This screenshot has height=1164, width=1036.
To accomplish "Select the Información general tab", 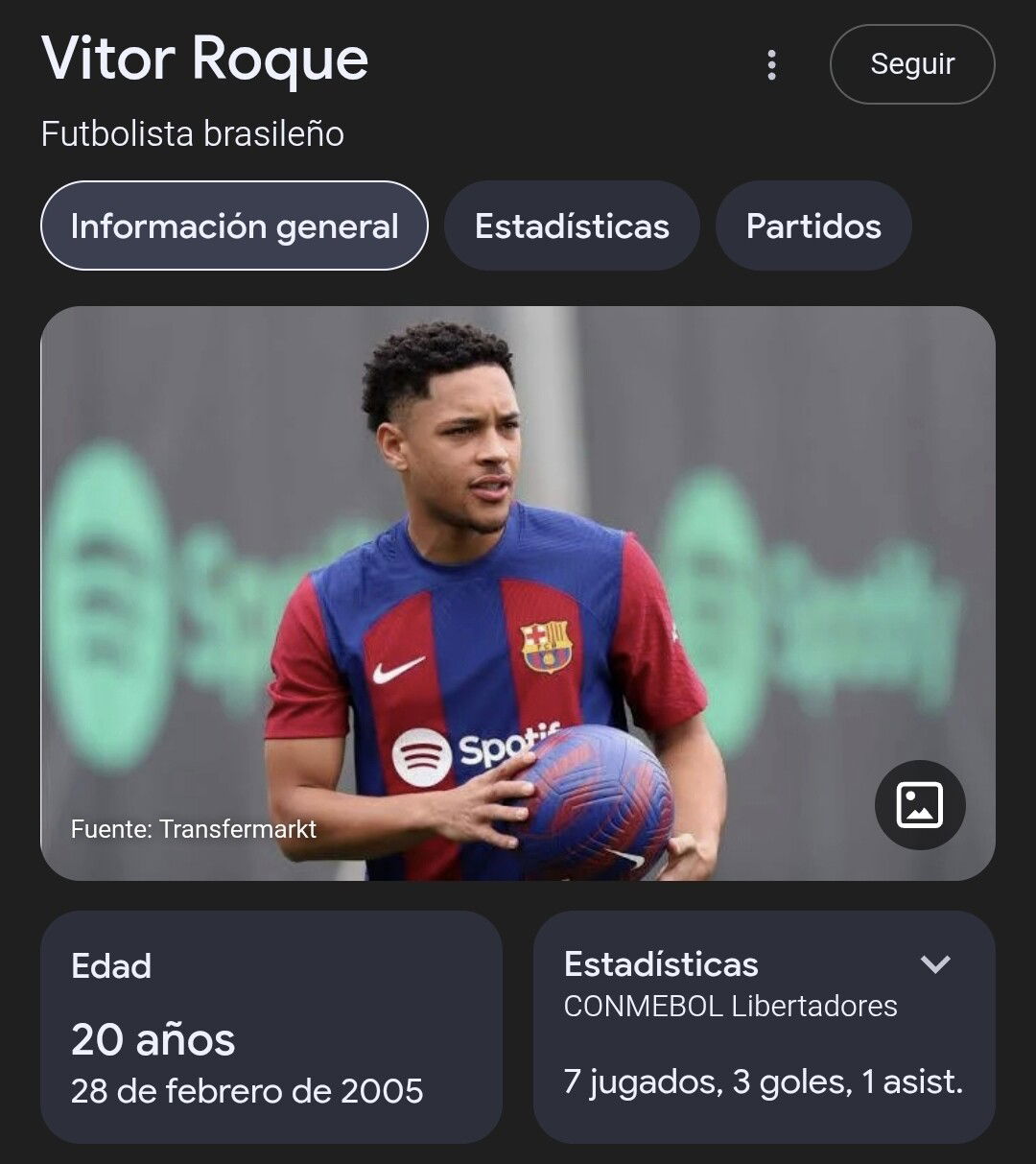I will (234, 226).
